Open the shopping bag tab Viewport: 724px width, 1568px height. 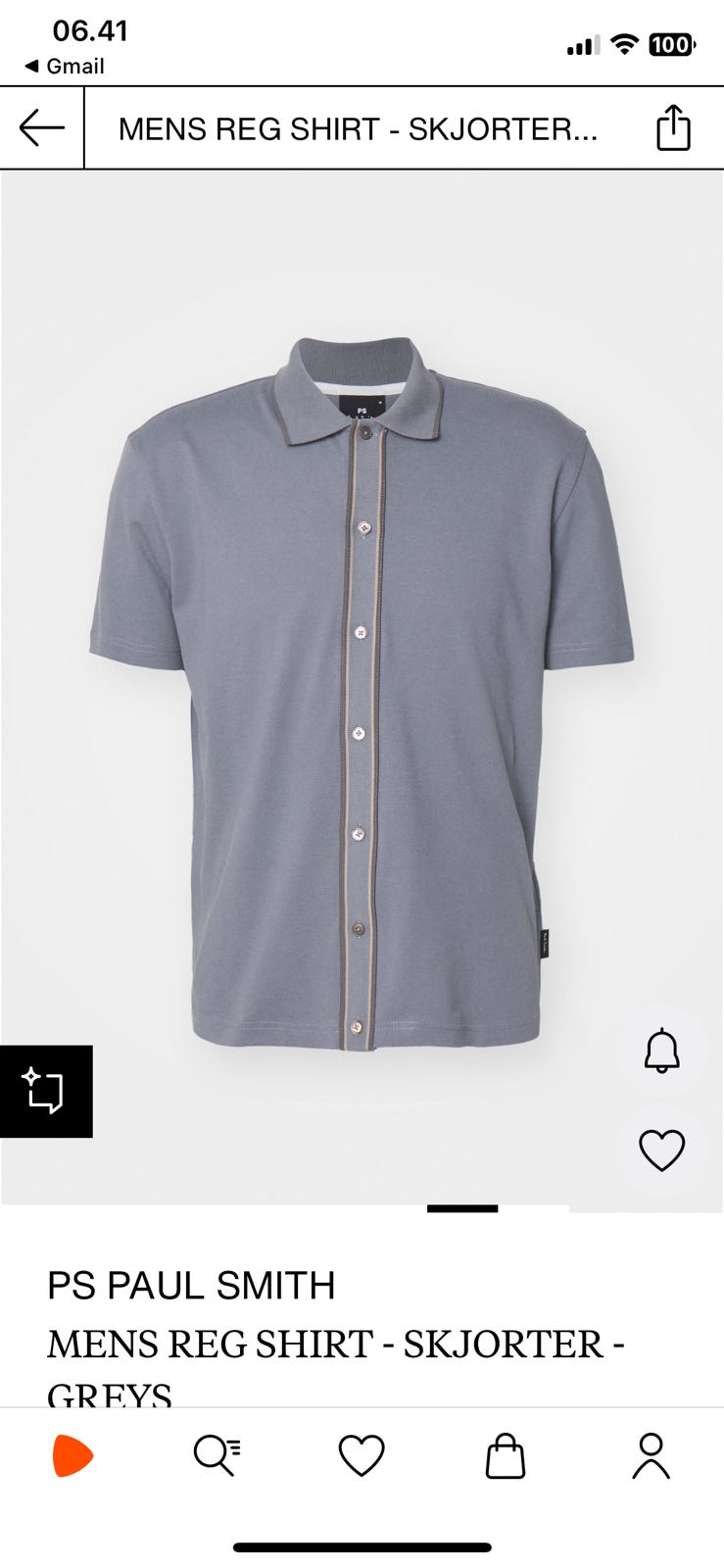506,1455
